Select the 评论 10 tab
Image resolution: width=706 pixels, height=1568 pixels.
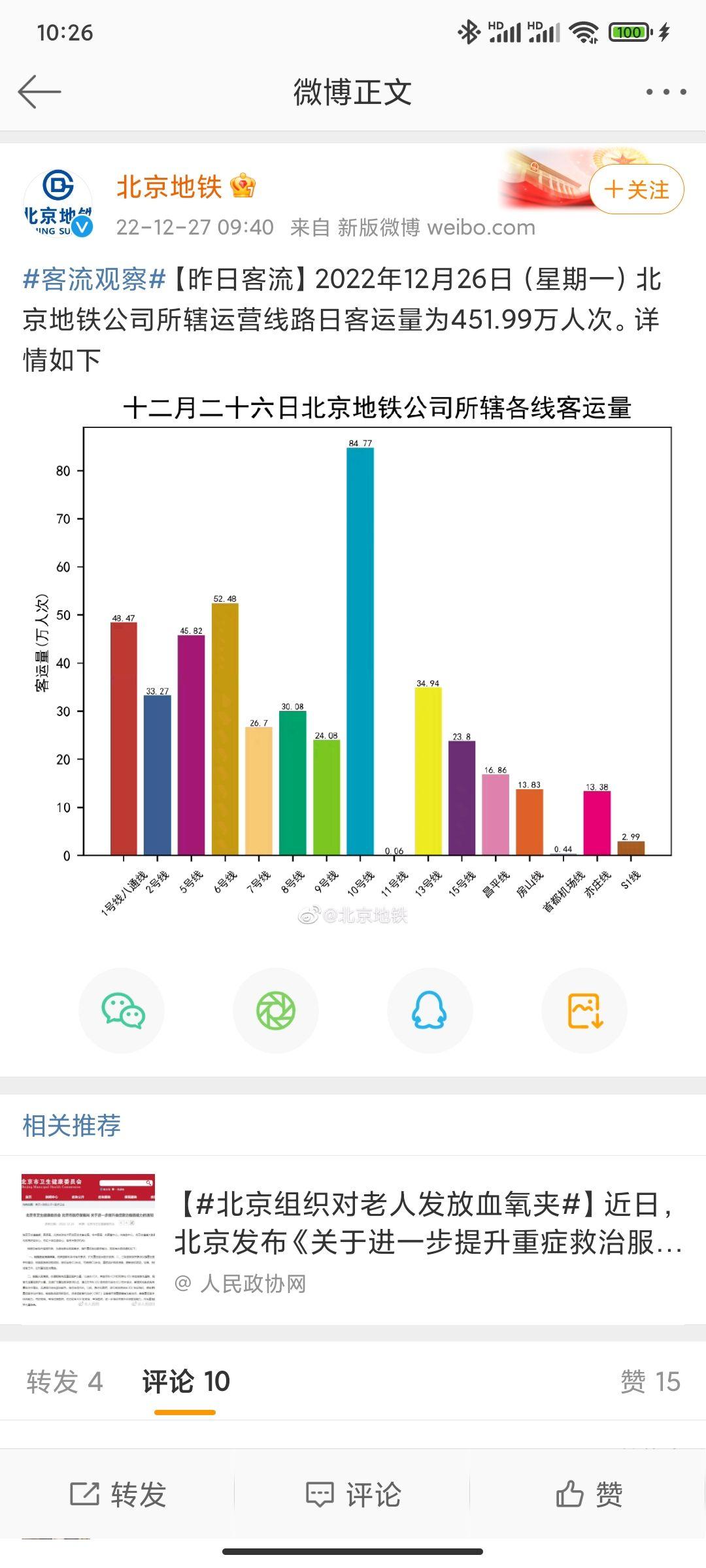click(186, 1382)
